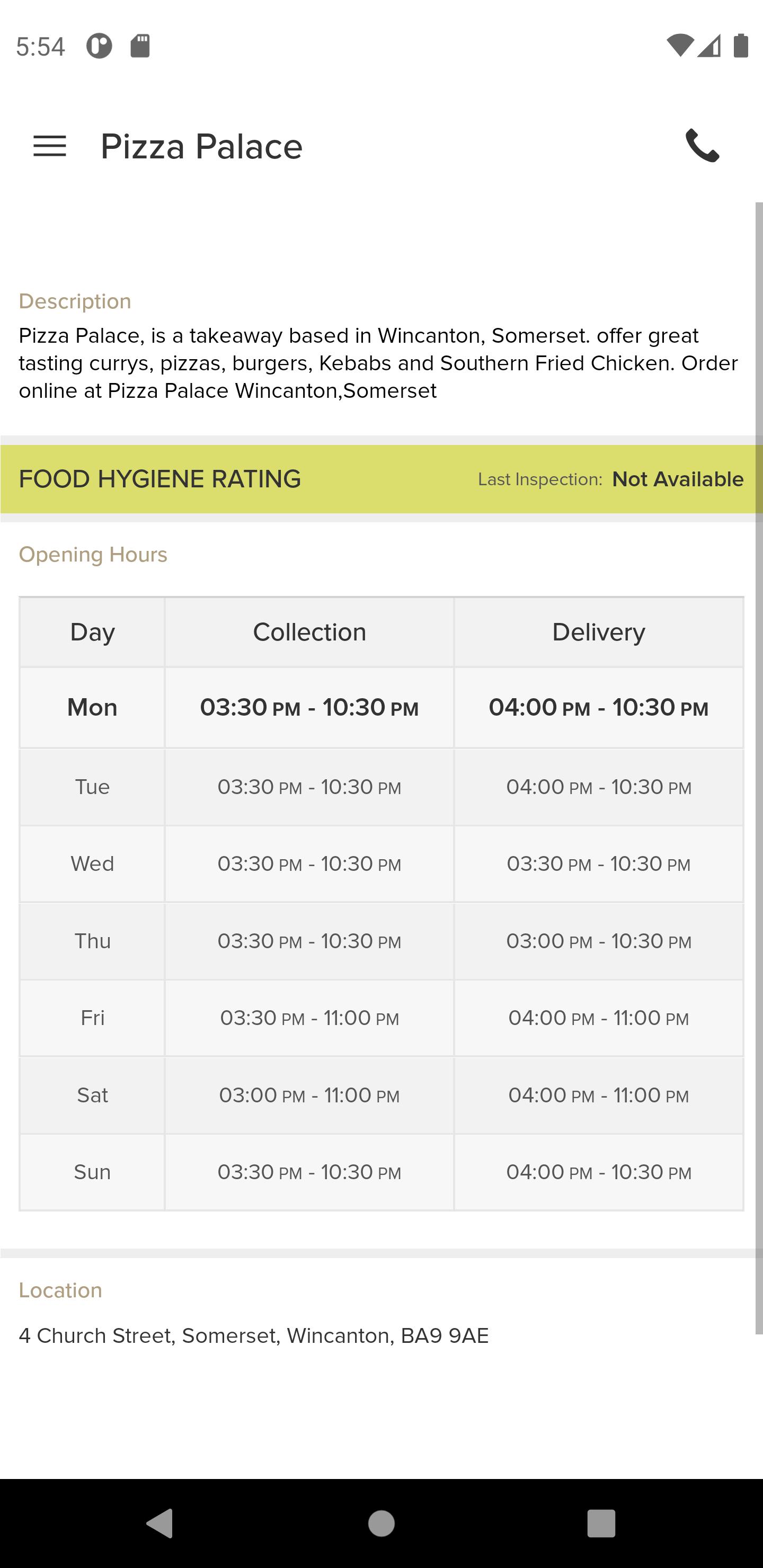This screenshot has width=763, height=1568.
Task: Call Pizza Palace via phone icon
Action: point(703,146)
